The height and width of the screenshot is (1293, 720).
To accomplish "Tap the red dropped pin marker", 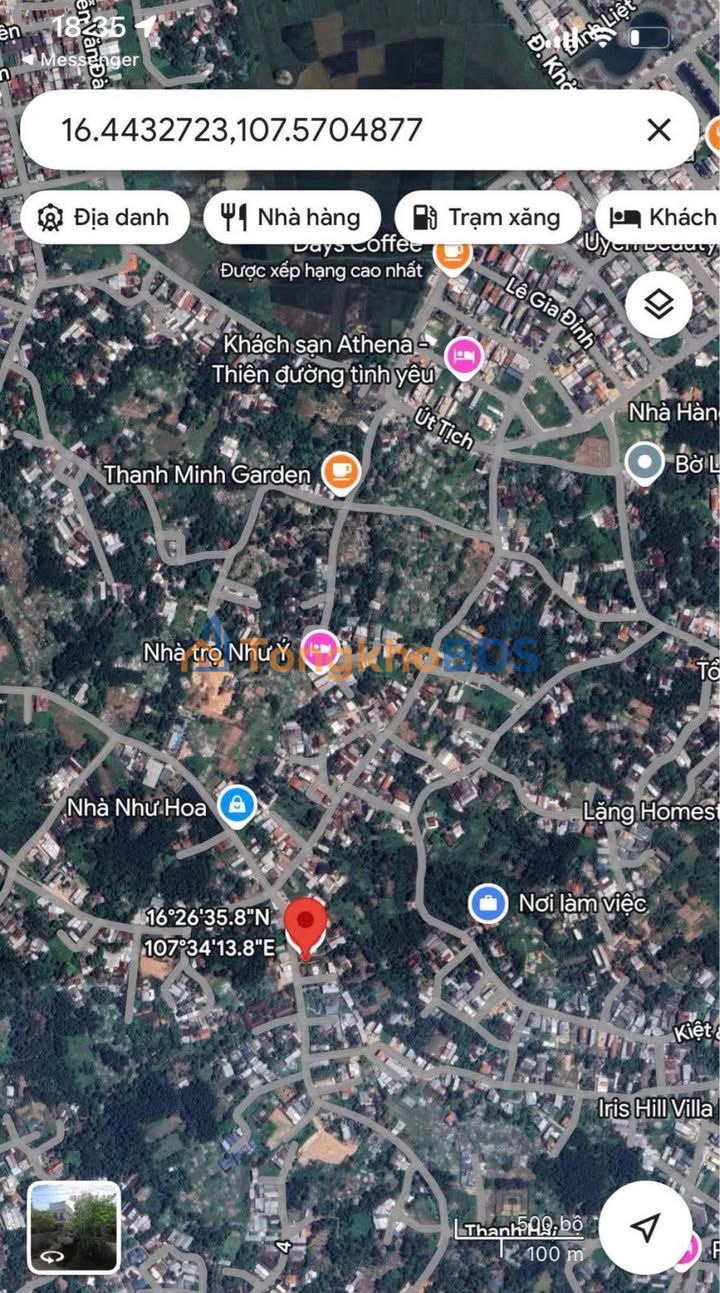I will point(306,927).
